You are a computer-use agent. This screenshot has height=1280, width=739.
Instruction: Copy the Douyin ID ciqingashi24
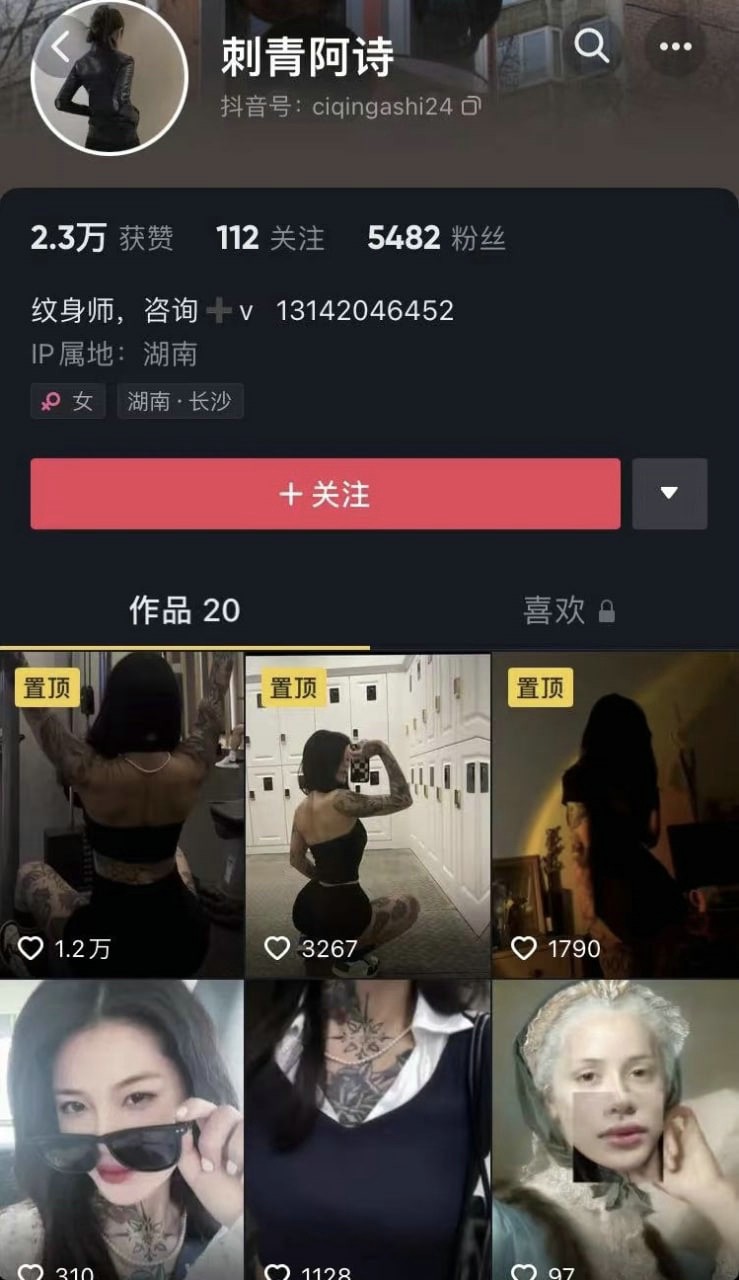coord(472,106)
